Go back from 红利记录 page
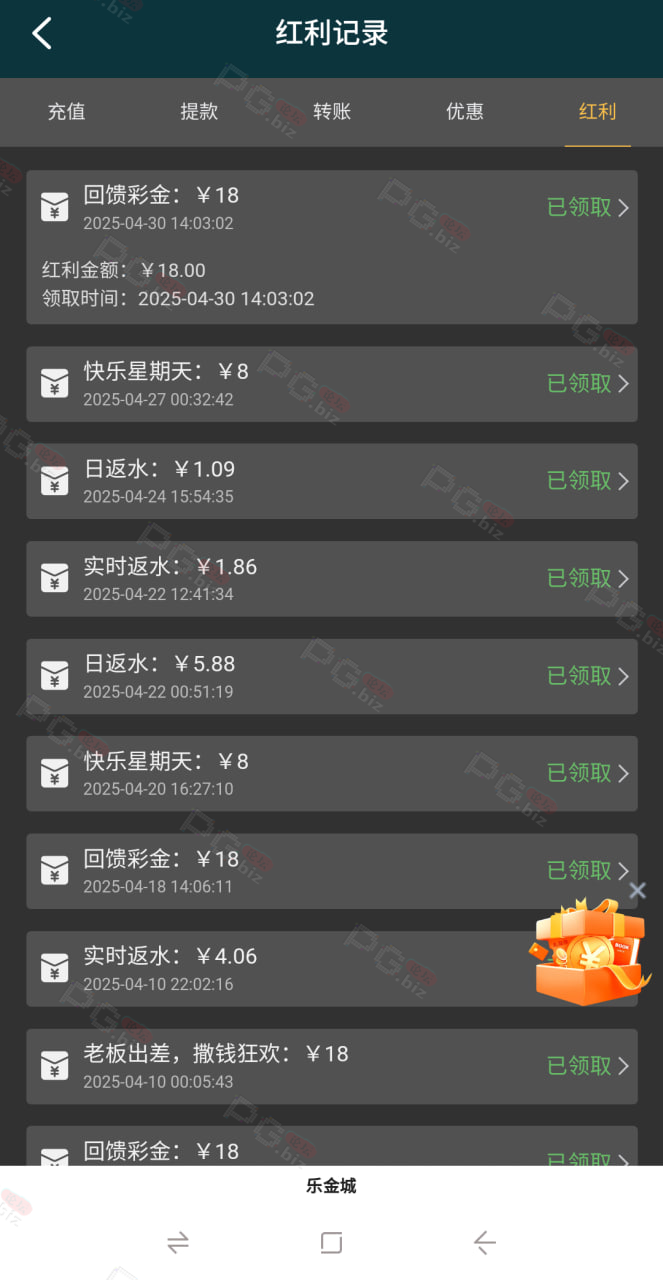Viewport: 663px width, 1280px height. coord(41,34)
